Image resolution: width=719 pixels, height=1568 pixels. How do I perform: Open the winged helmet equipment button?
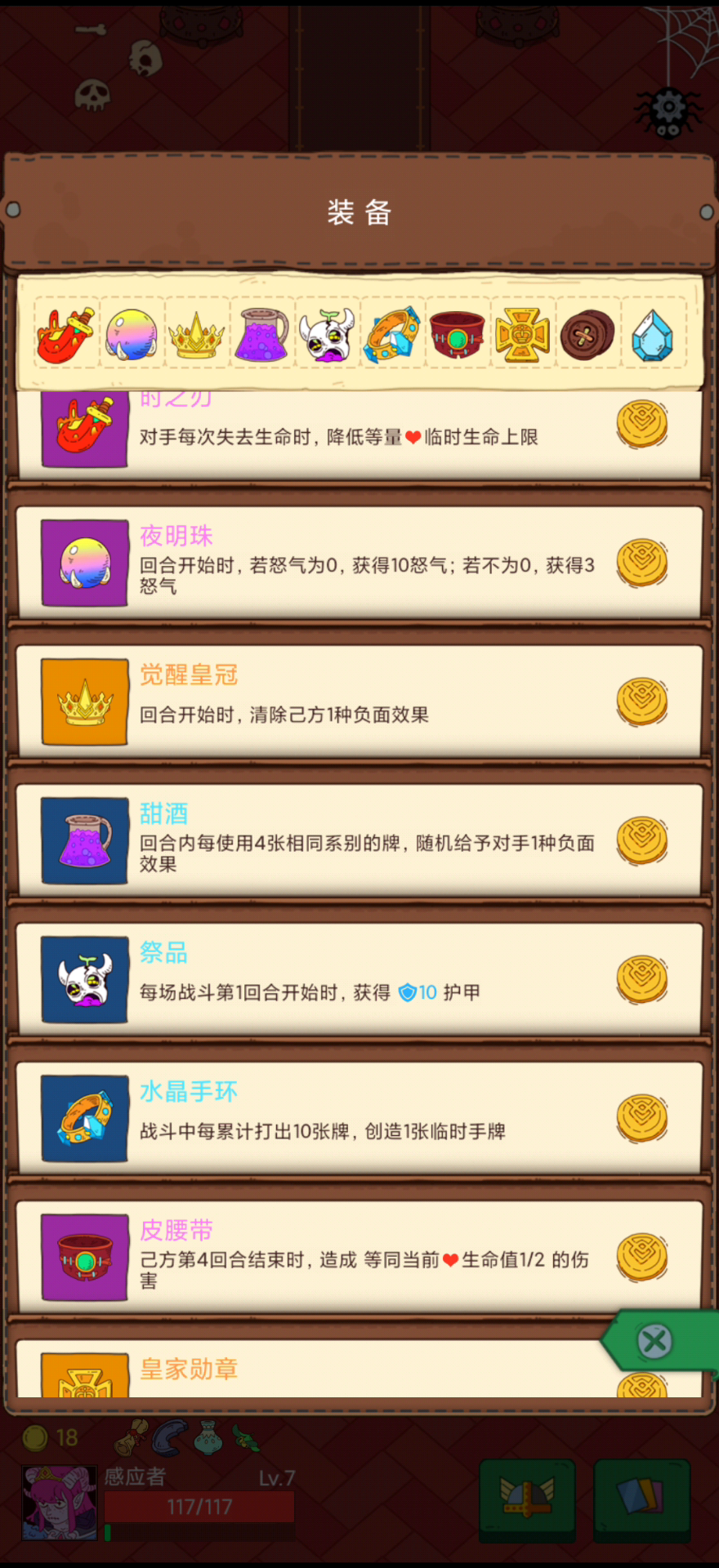[527, 1500]
